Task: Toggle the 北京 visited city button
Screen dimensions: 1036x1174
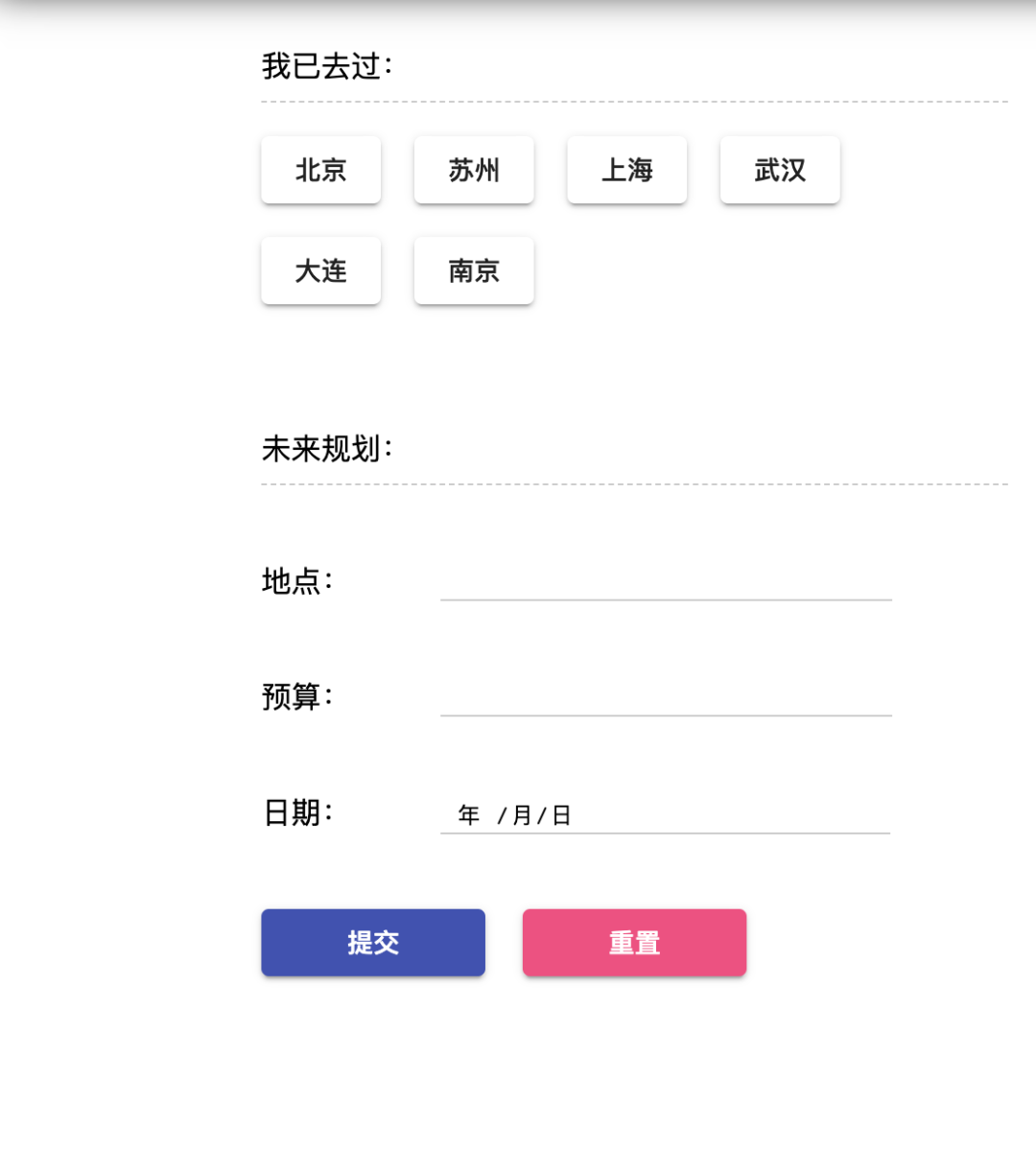Action: (x=320, y=170)
